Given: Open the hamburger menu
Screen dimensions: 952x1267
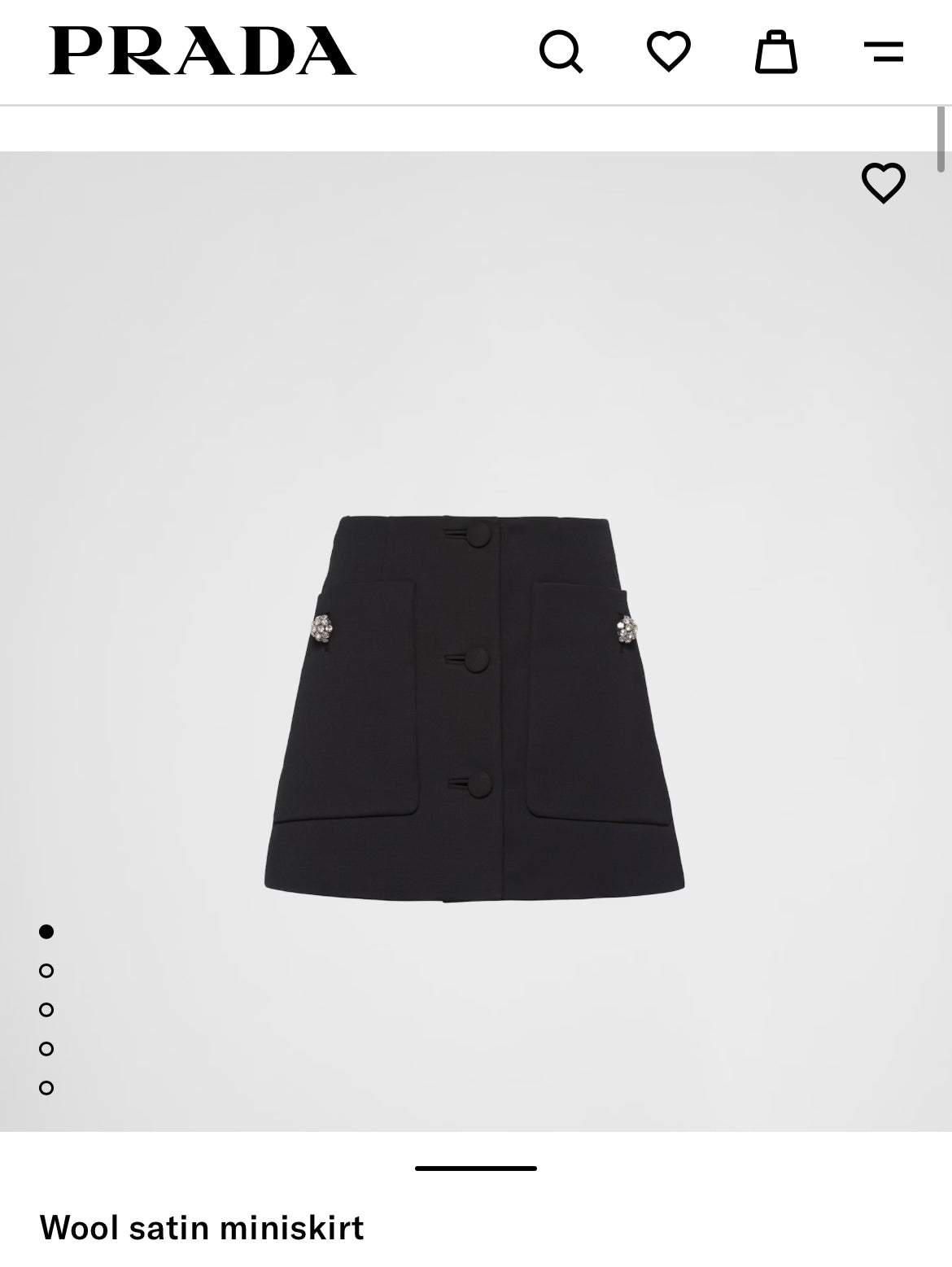Looking at the screenshot, I should click(x=884, y=52).
